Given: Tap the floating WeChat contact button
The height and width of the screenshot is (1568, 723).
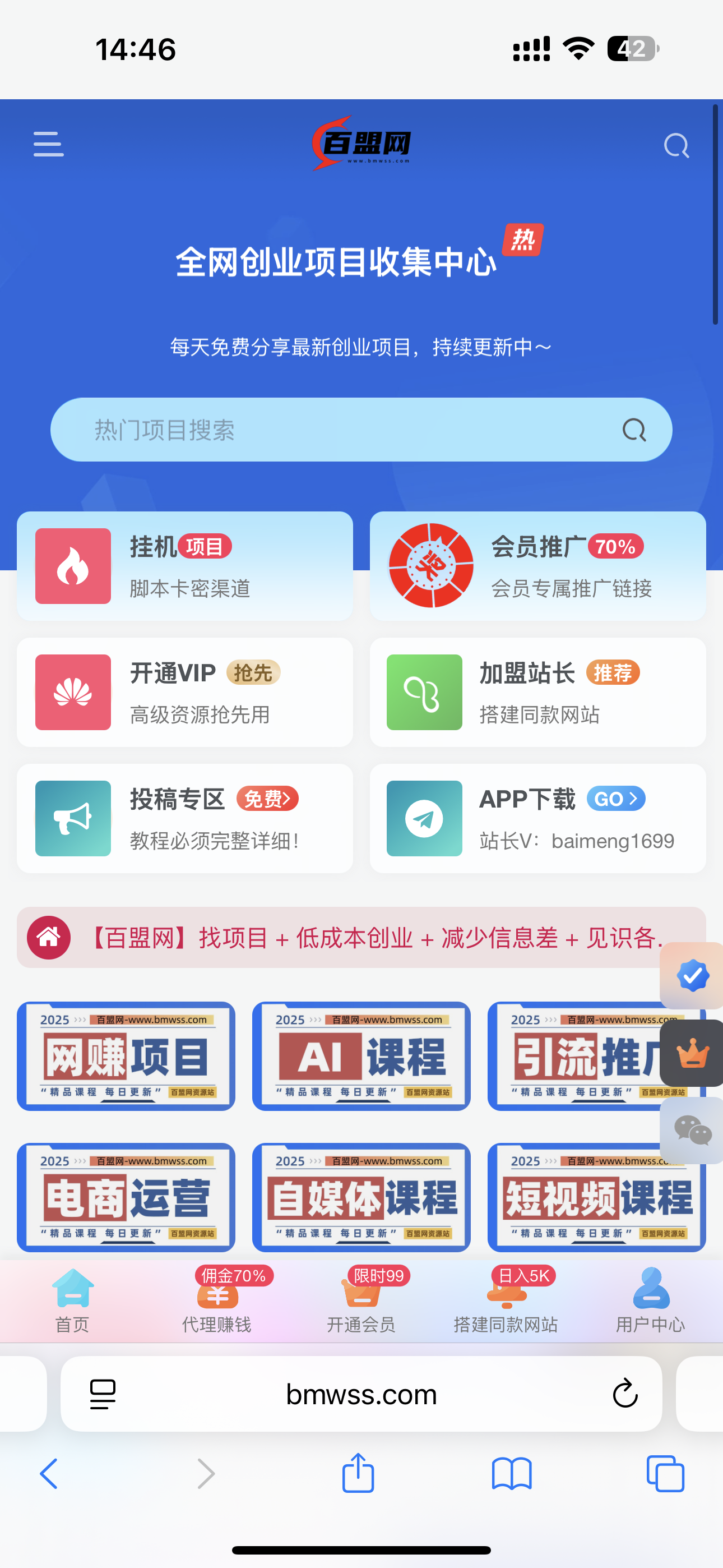Looking at the screenshot, I should (x=692, y=1131).
